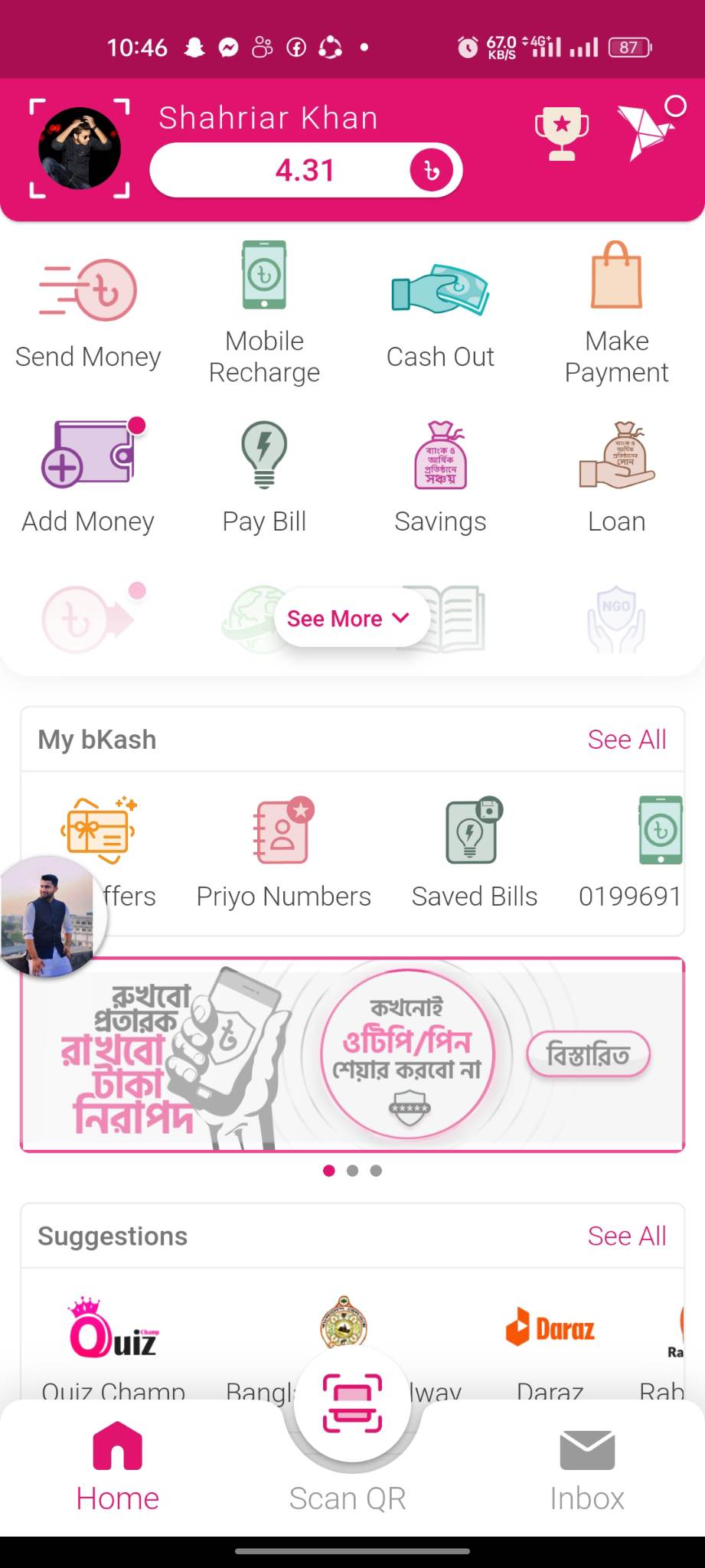Image resolution: width=705 pixels, height=1568 pixels.
Task: Tap See All in Suggestions
Action: coord(627,1236)
